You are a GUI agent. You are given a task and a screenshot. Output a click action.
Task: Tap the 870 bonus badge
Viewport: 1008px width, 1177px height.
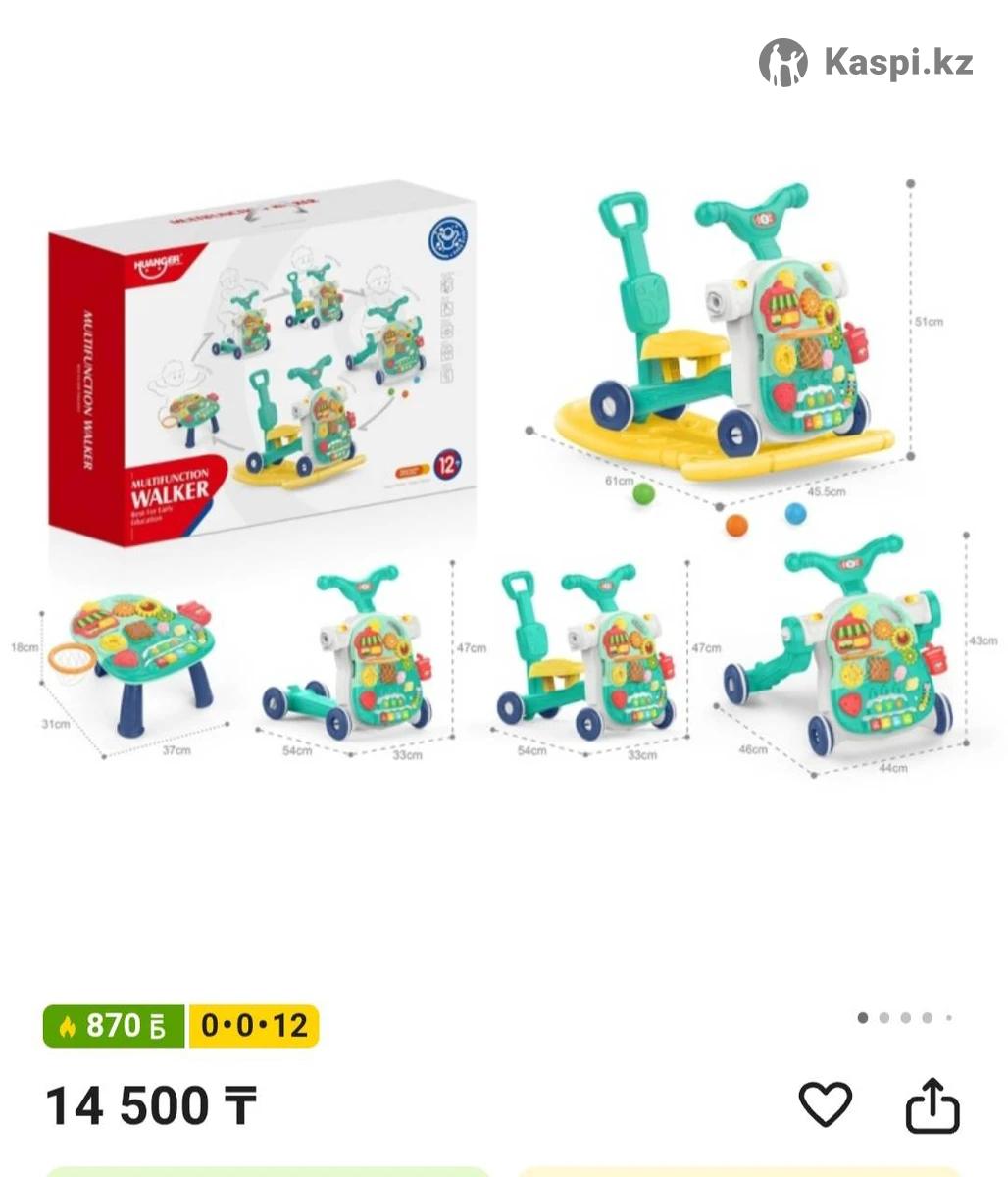tap(114, 1026)
